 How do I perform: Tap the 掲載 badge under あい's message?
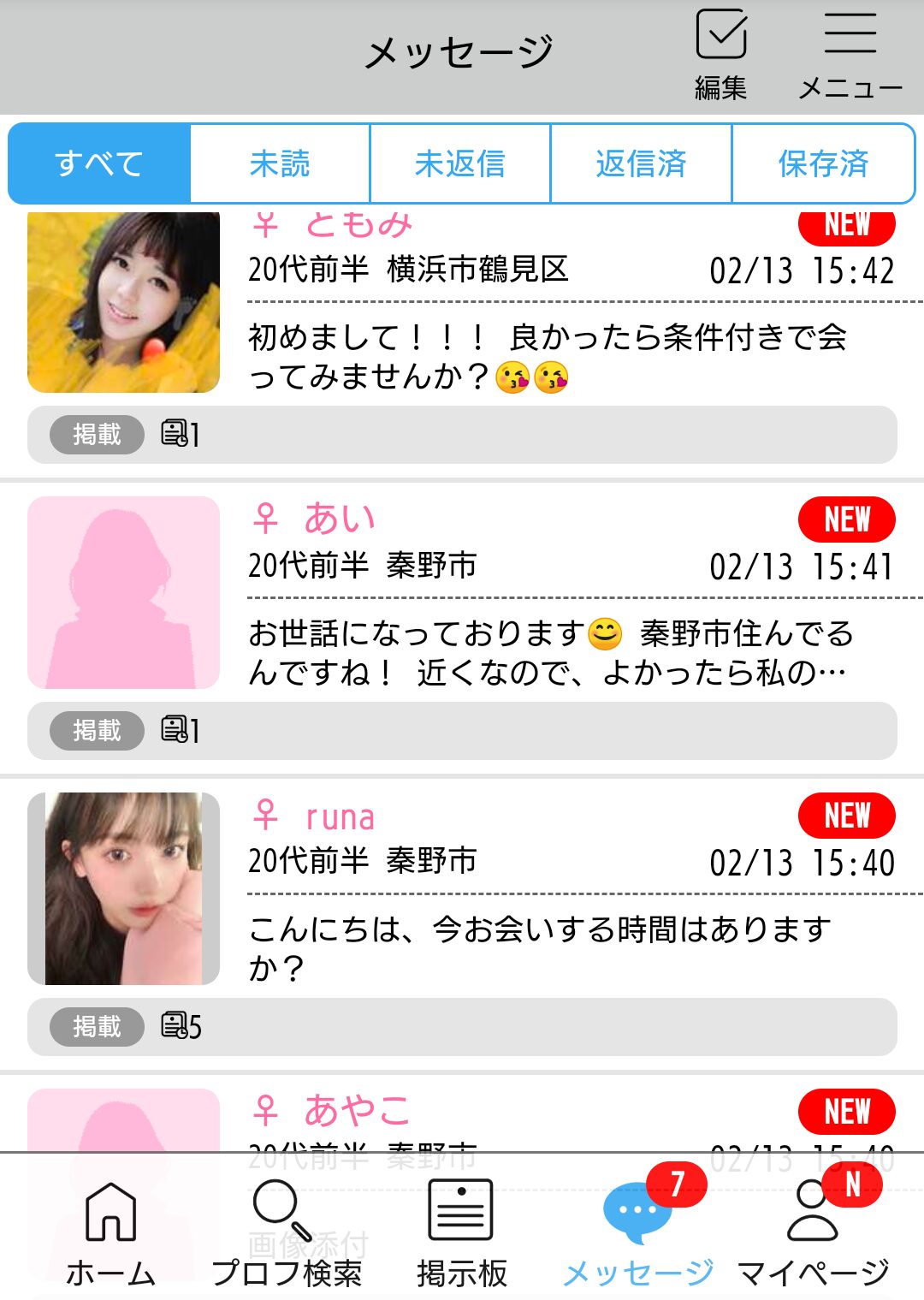96,730
